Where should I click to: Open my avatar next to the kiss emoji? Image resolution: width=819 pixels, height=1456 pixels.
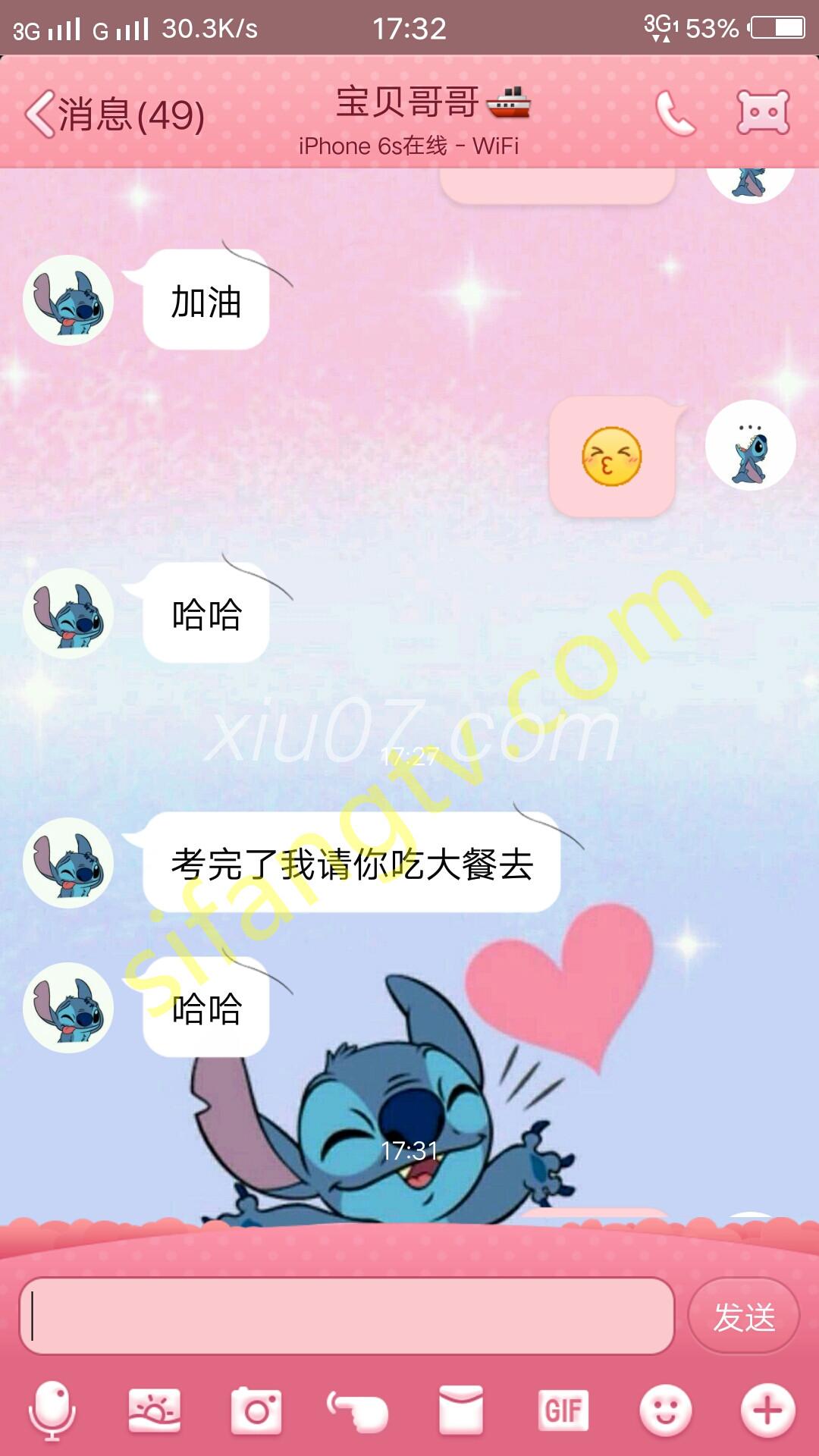750,445
